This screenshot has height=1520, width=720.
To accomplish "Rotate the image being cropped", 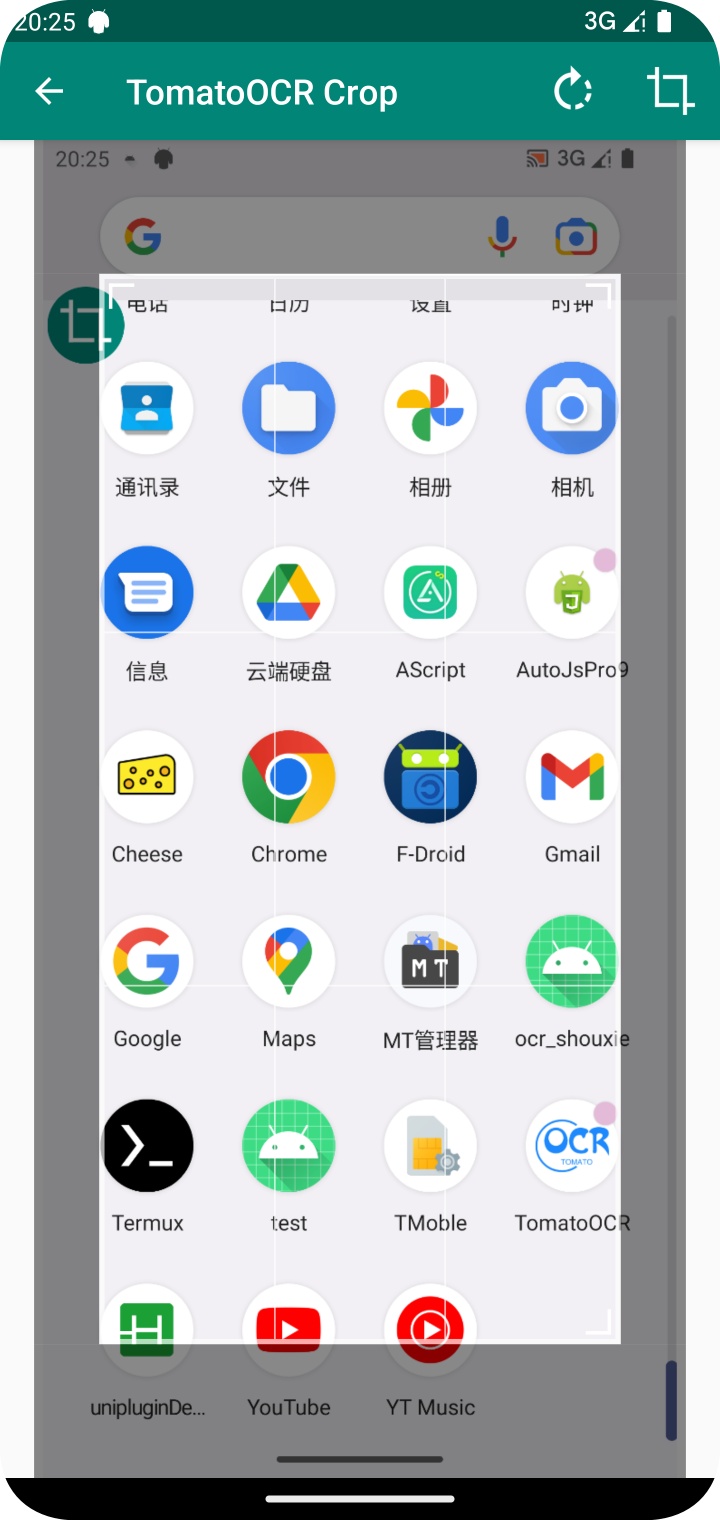I will click(x=573, y=92).
